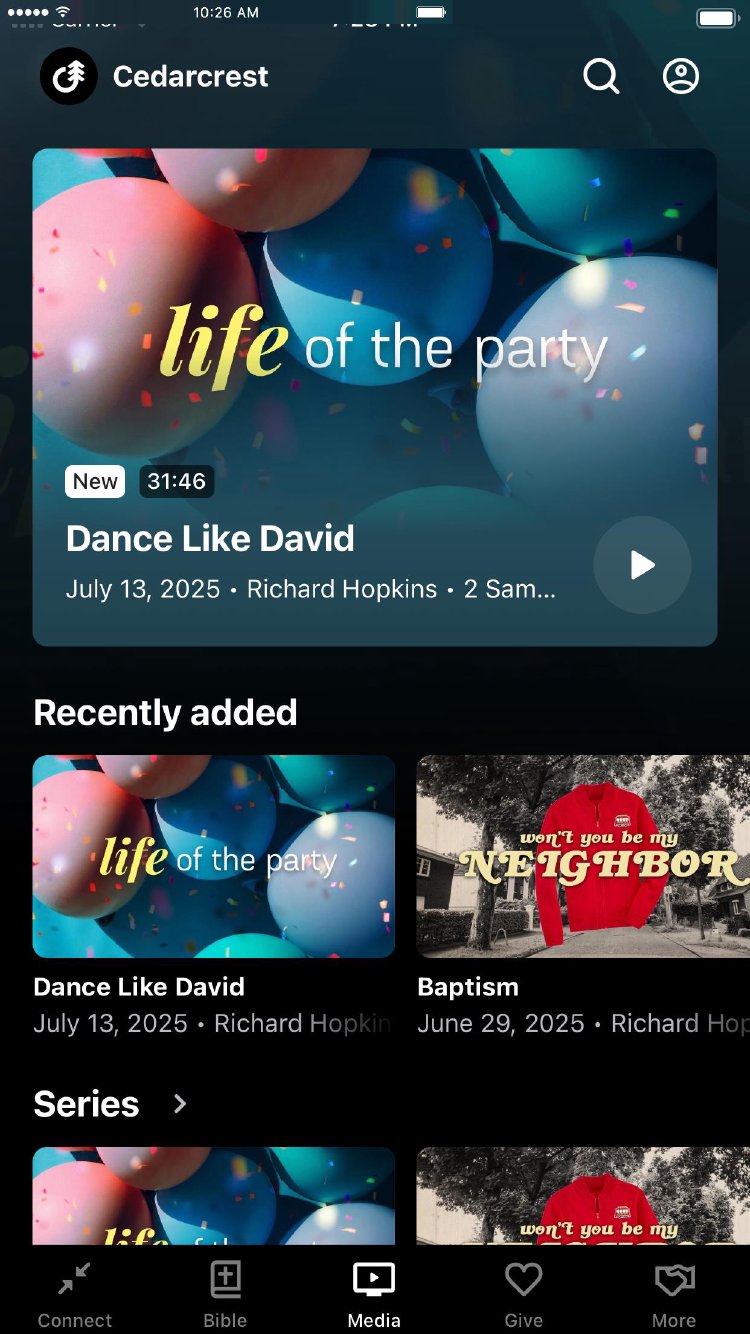Image resolution: width=750 pixels, height=1334 pixels.
Task: Go to the Give tab
Action: point(523,1293)
